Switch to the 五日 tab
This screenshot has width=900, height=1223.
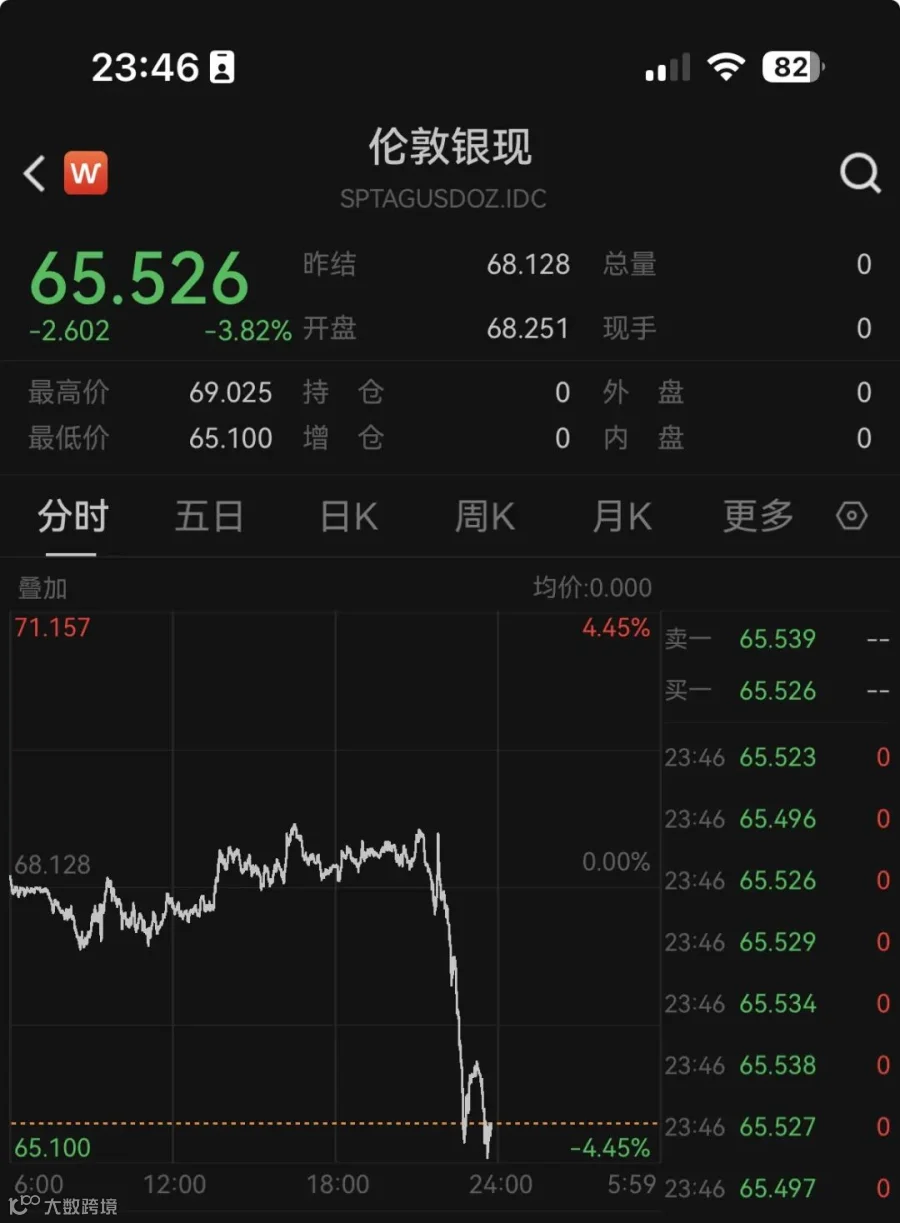[x=209, y=517]
